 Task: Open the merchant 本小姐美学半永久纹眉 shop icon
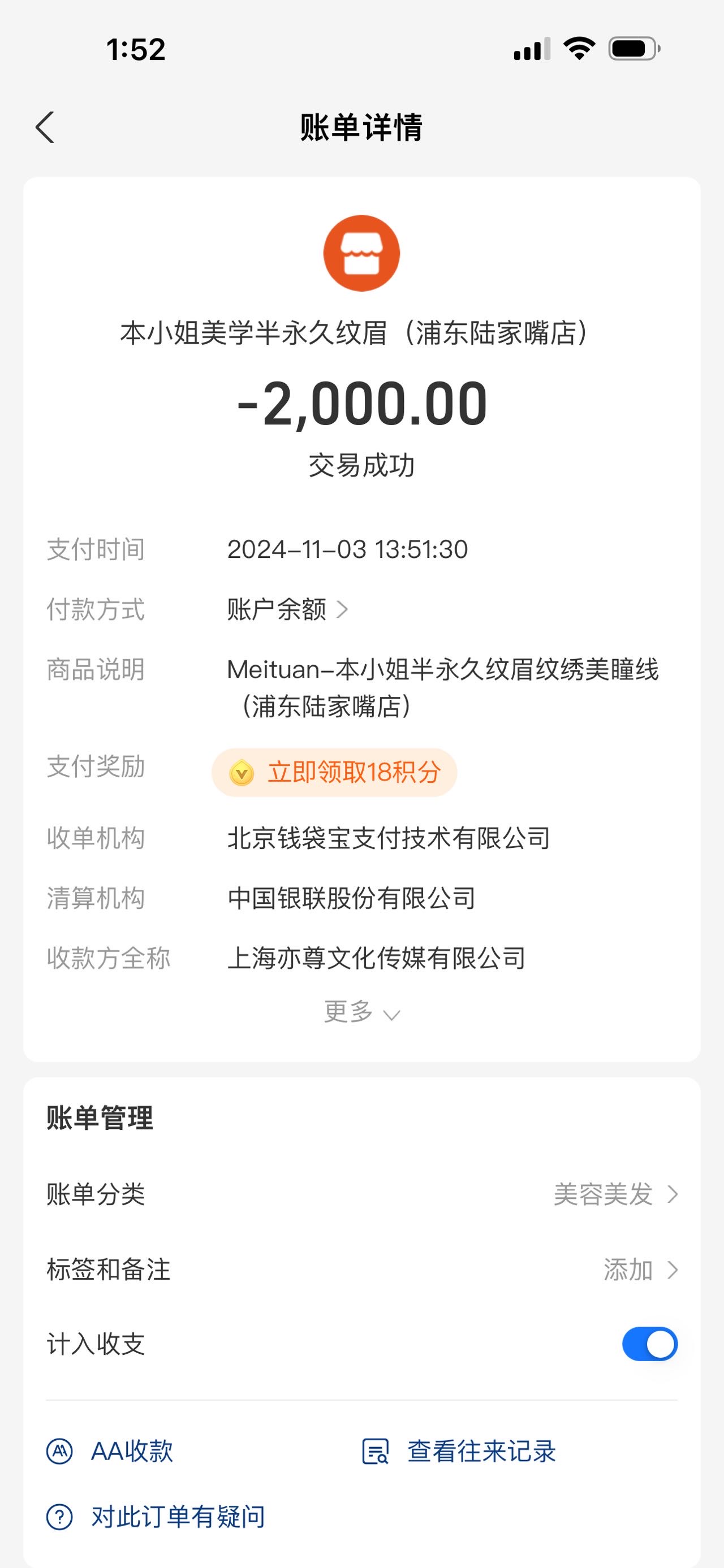click(361, 253)
